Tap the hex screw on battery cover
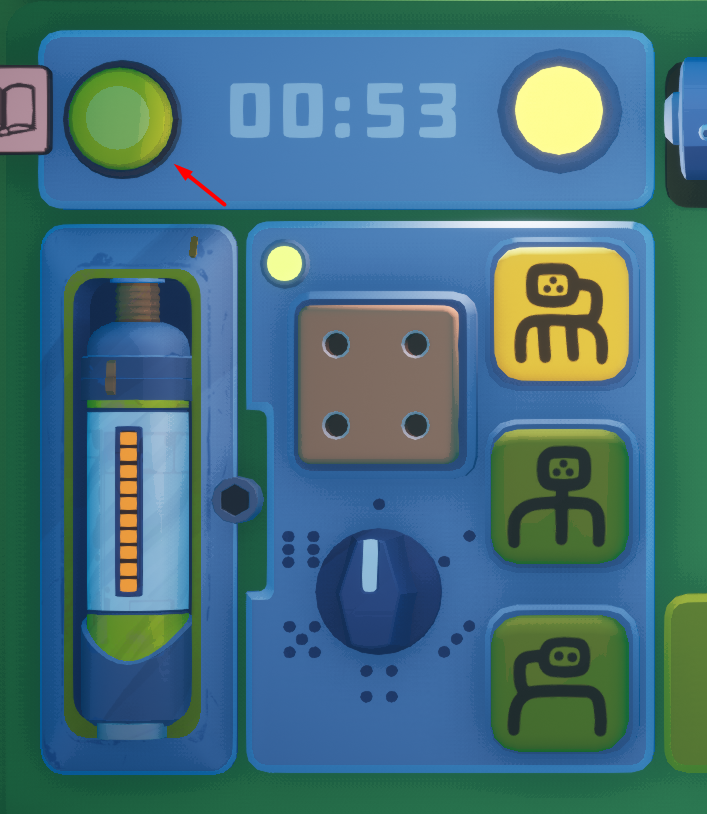 pos(237,500)
